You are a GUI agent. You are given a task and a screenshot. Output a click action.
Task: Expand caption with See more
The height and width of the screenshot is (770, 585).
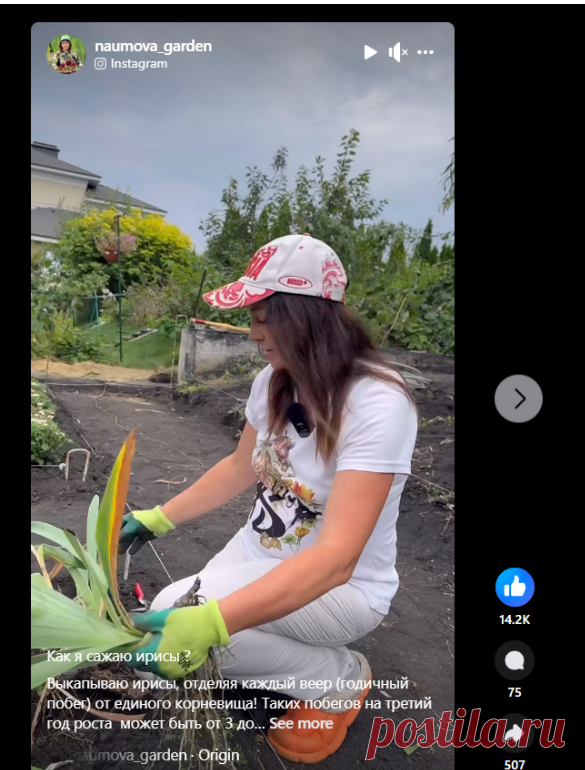coord(301,723)
